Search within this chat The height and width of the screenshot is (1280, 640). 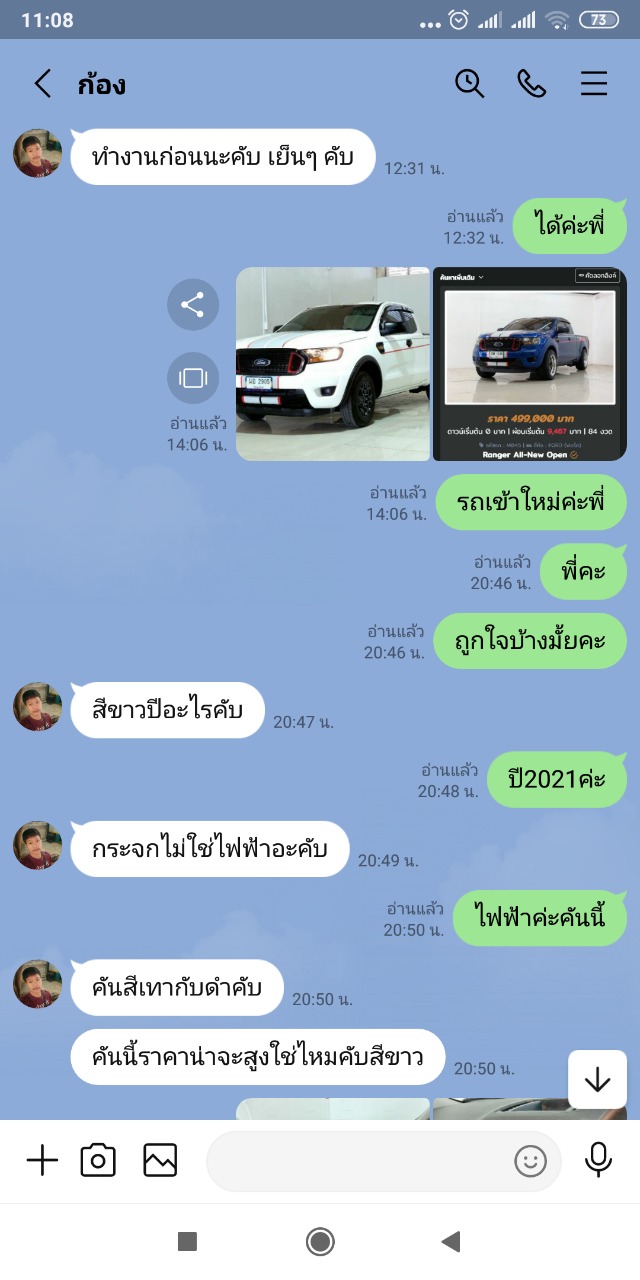(x=470, y=84)
